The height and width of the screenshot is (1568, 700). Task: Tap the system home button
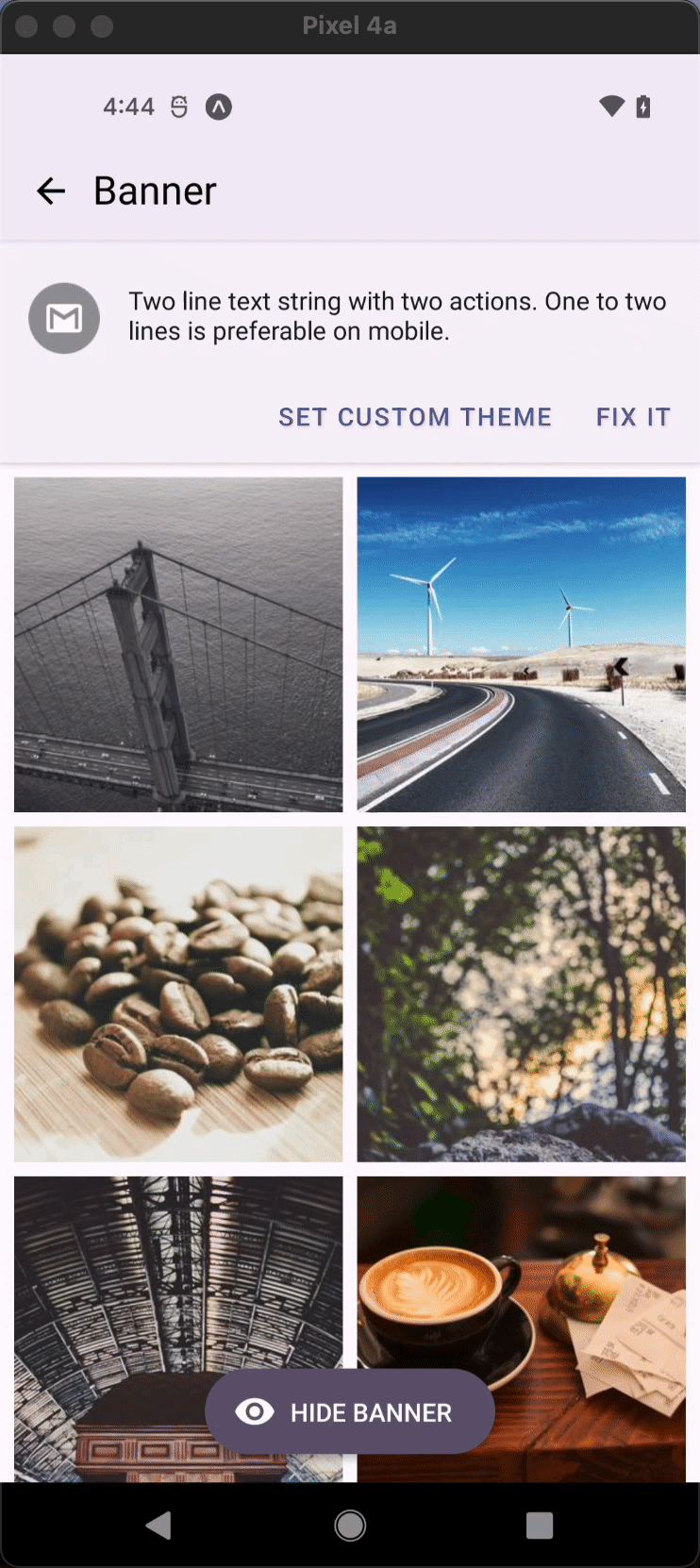[x=350, y=1526]
